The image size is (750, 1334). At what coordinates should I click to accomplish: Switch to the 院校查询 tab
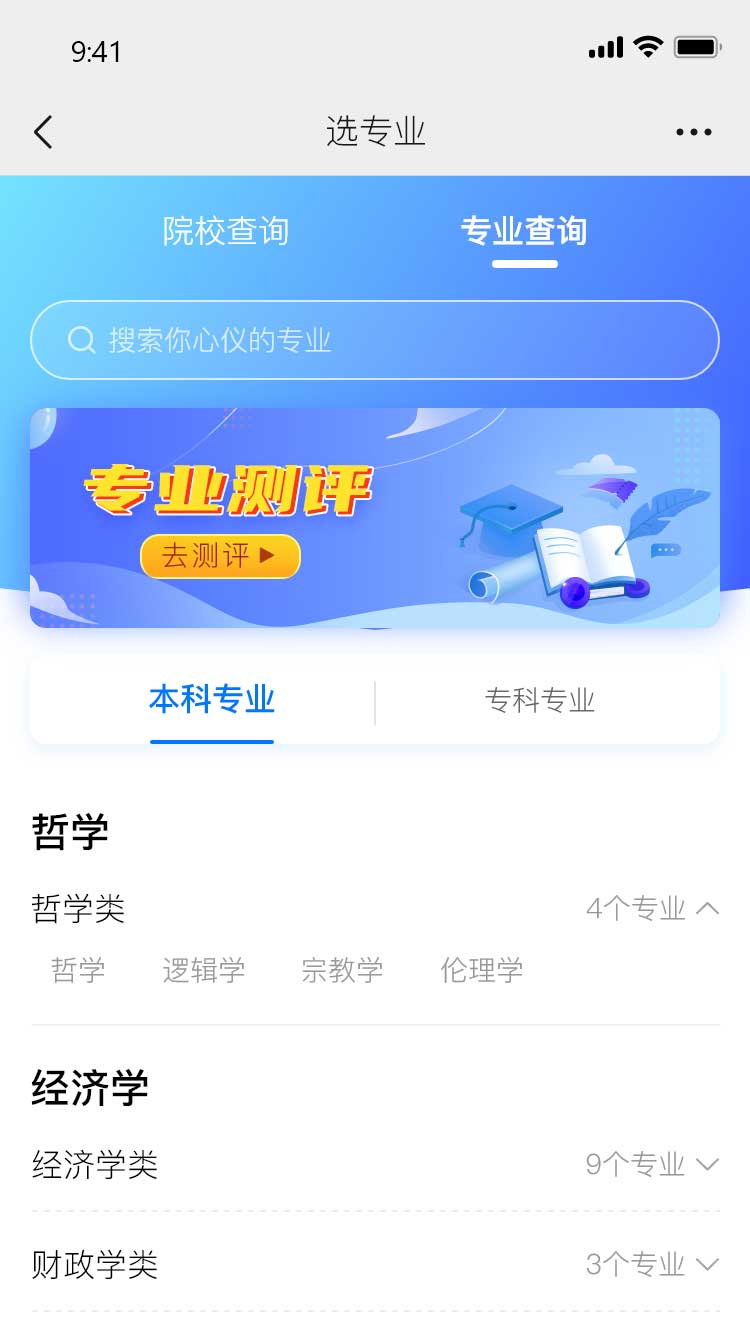[225, 231]
